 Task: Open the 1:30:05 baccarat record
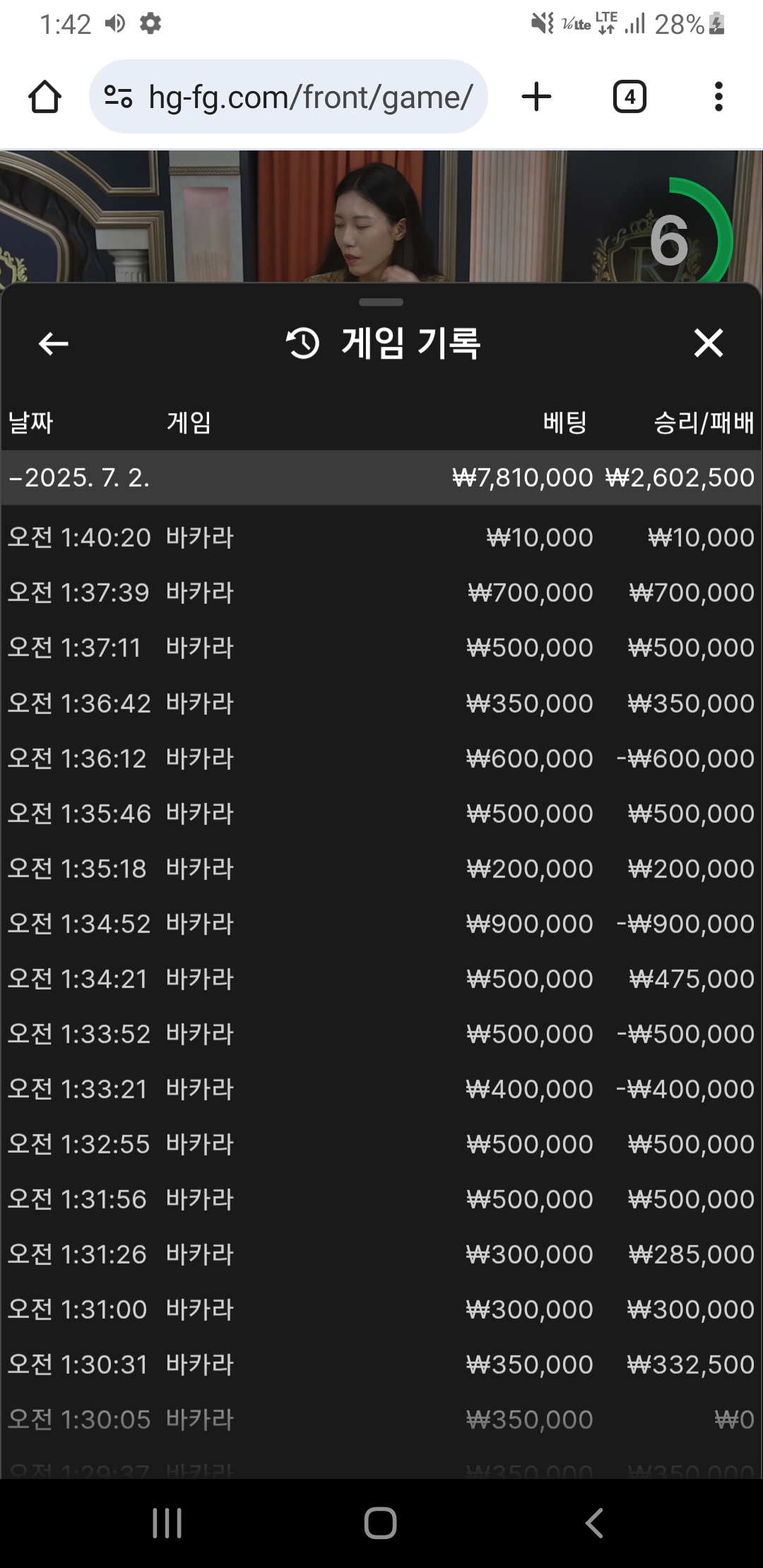(381, 1419)
